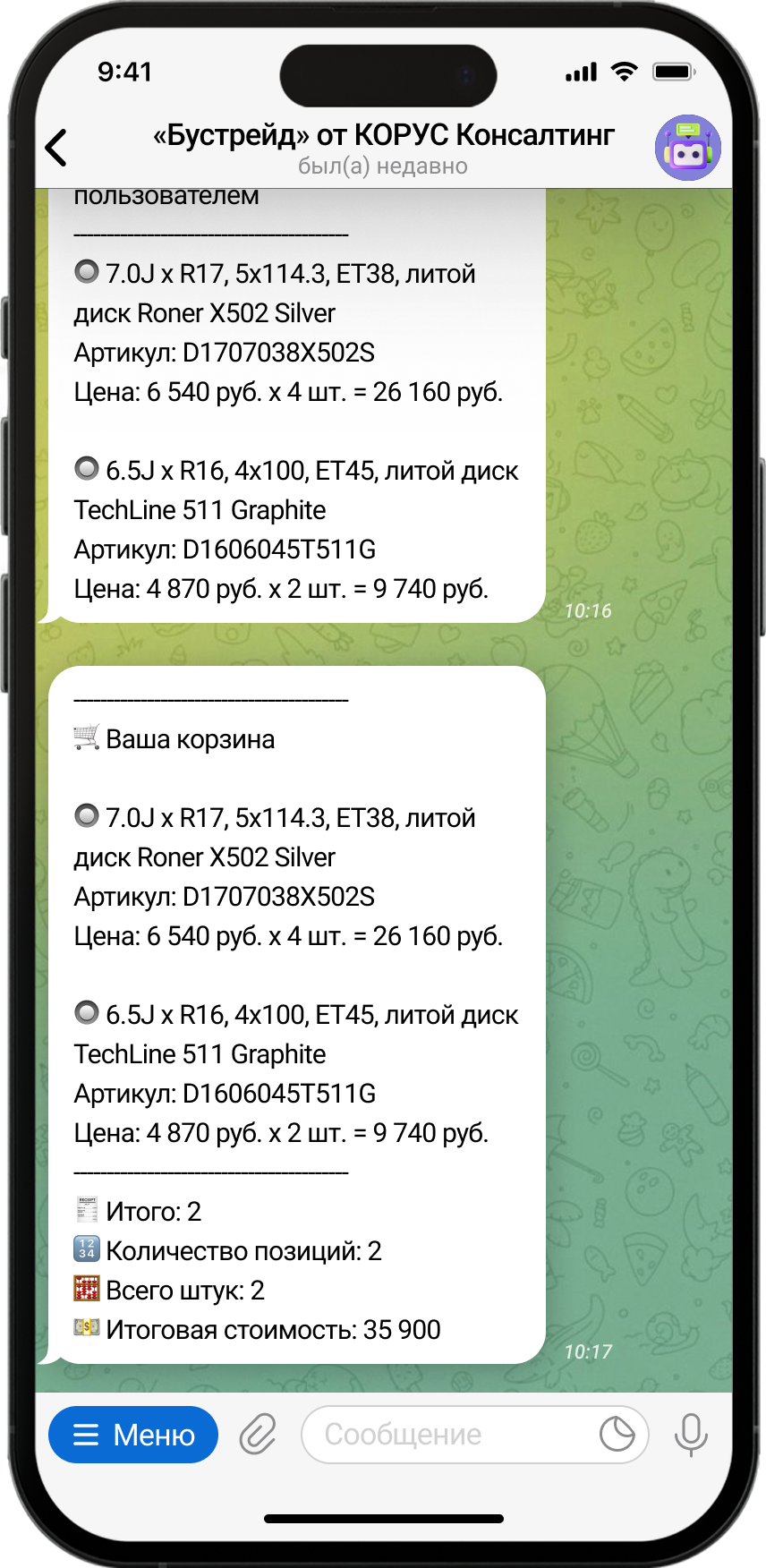Open the bot profile avatar
The width and height of the screenshot is (766, 1568).
point(687,149)
